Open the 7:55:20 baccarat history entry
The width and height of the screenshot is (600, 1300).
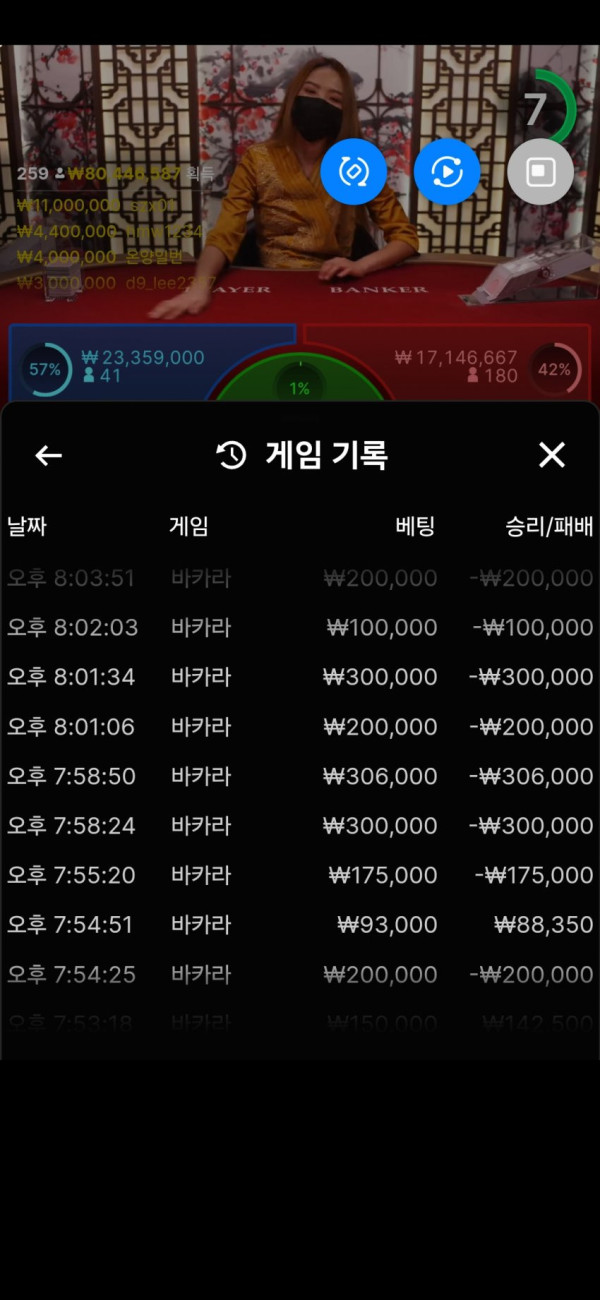300,875
